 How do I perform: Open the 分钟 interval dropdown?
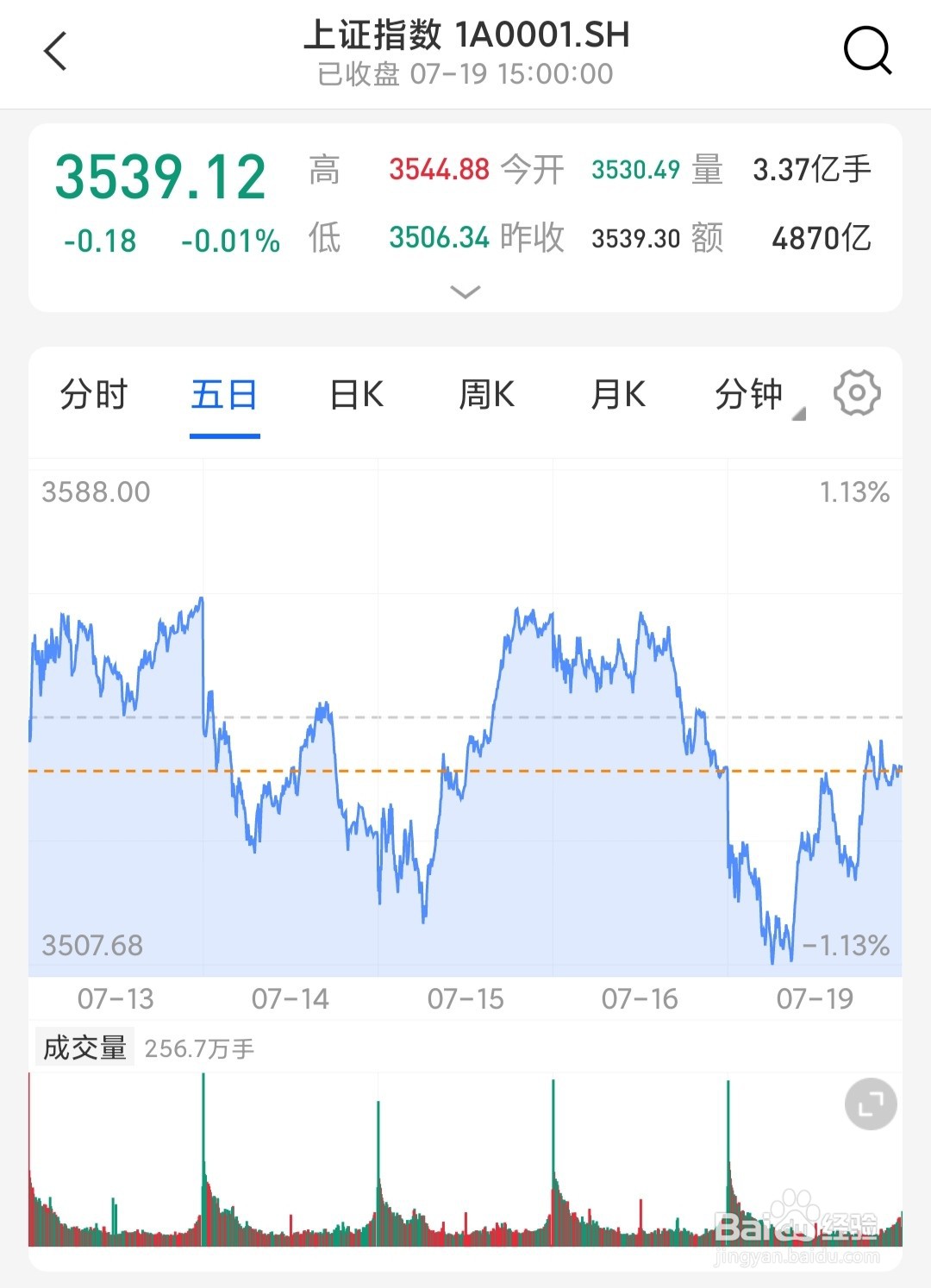tap(759, 396)
